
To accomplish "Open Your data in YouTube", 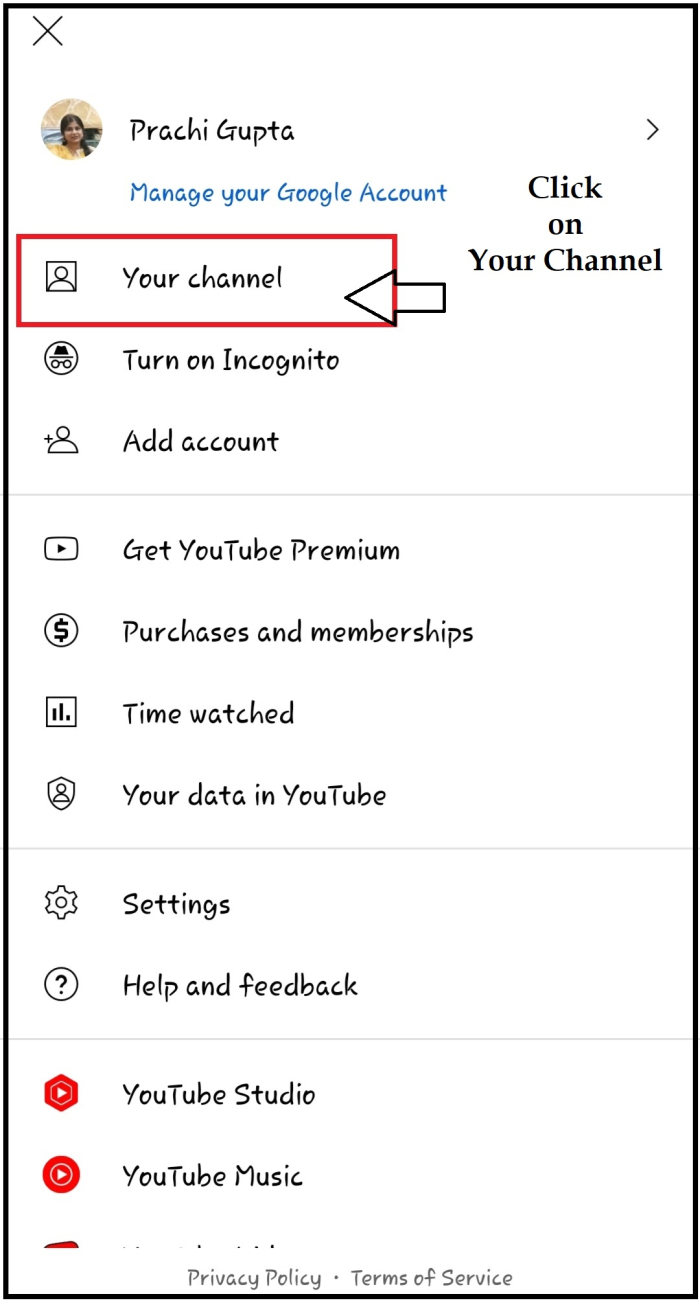I will [254, 795].
